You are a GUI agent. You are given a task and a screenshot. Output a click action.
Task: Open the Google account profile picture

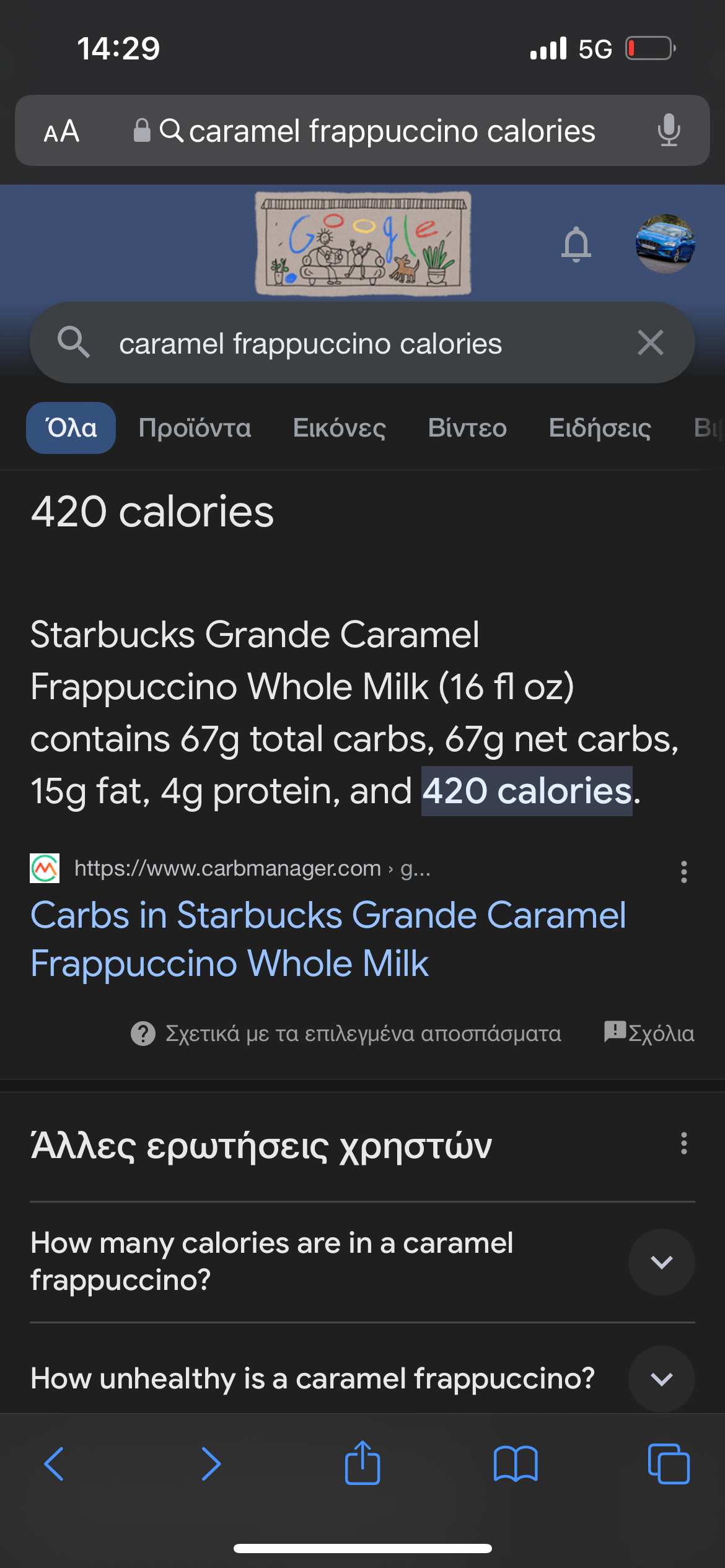pos(665,244)
